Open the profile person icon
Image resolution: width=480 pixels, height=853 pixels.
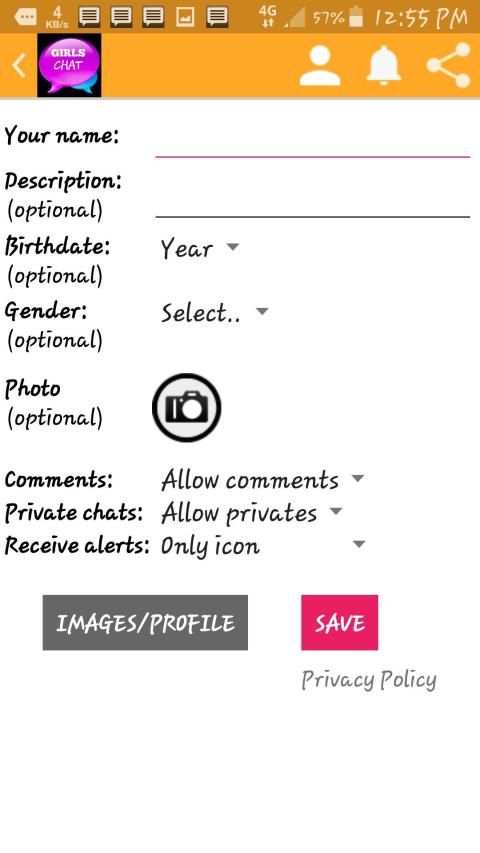[x=321, y=66]
